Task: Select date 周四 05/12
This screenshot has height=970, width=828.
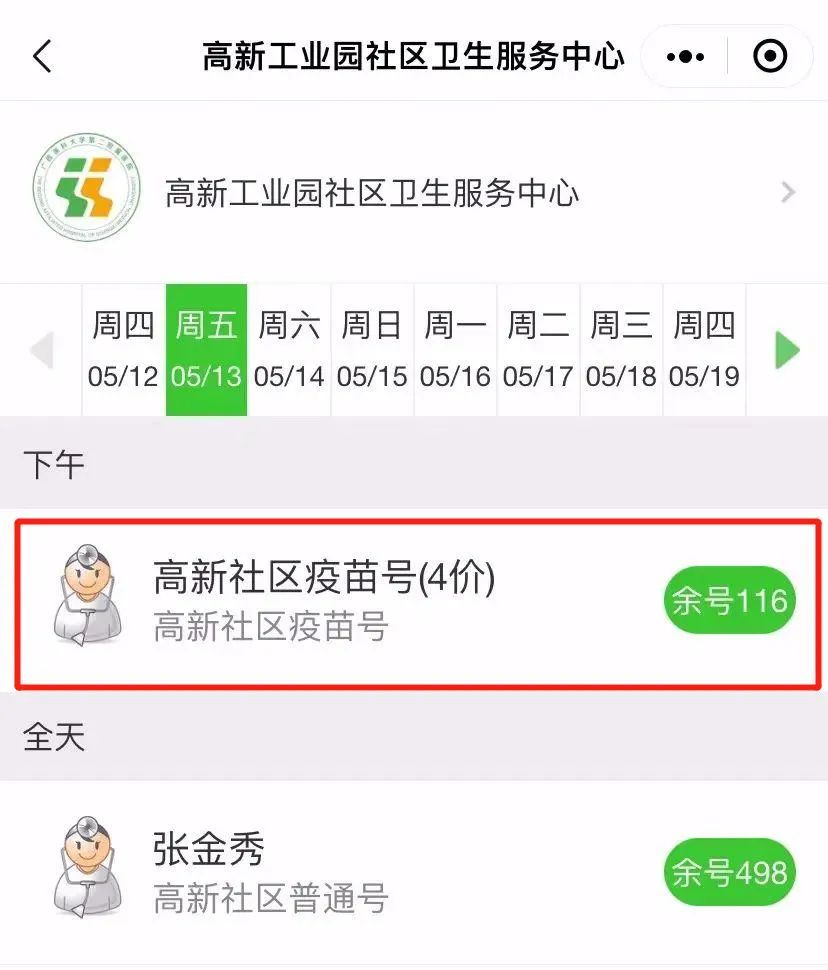Action: (x=123, y=350)
